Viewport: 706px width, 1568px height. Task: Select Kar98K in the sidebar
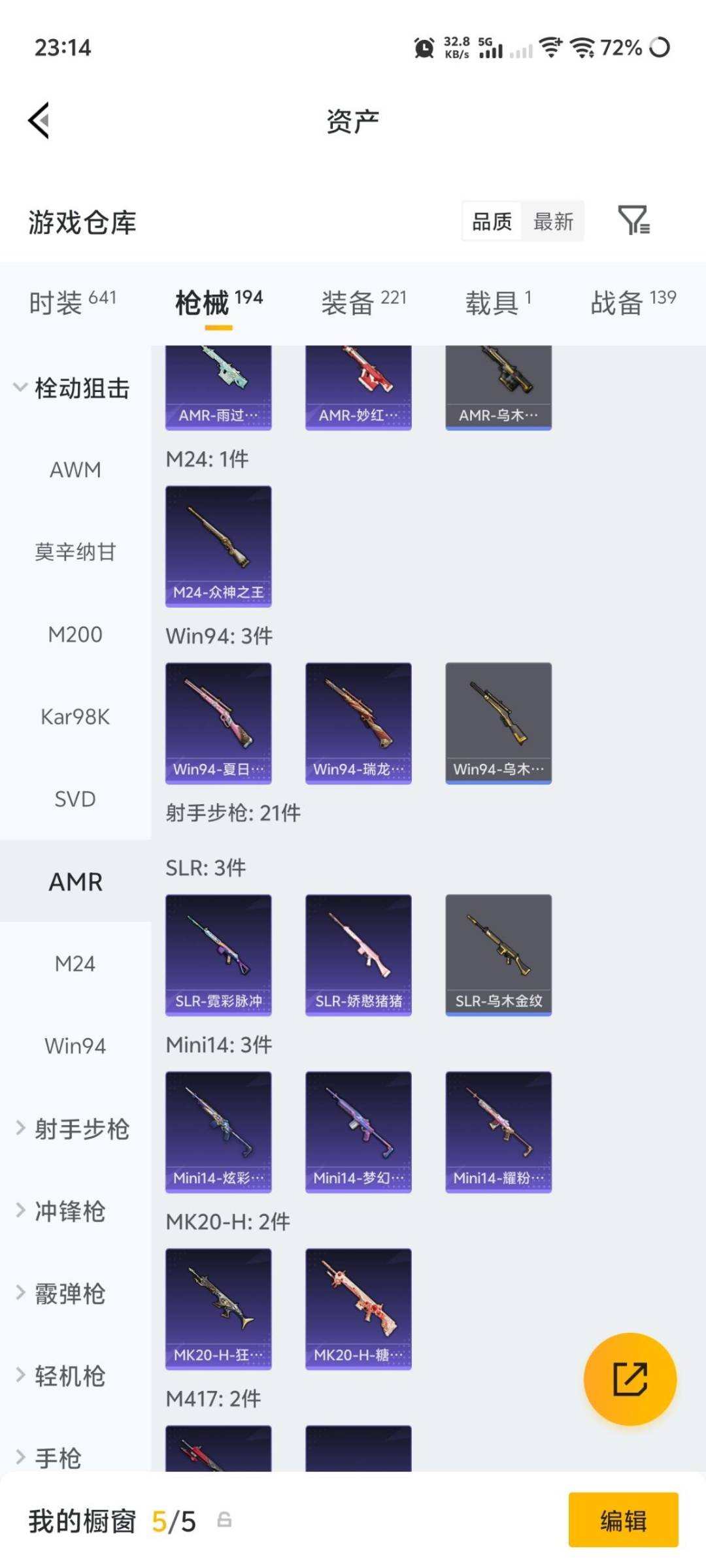pyautogui.click(x=75, y=717)
